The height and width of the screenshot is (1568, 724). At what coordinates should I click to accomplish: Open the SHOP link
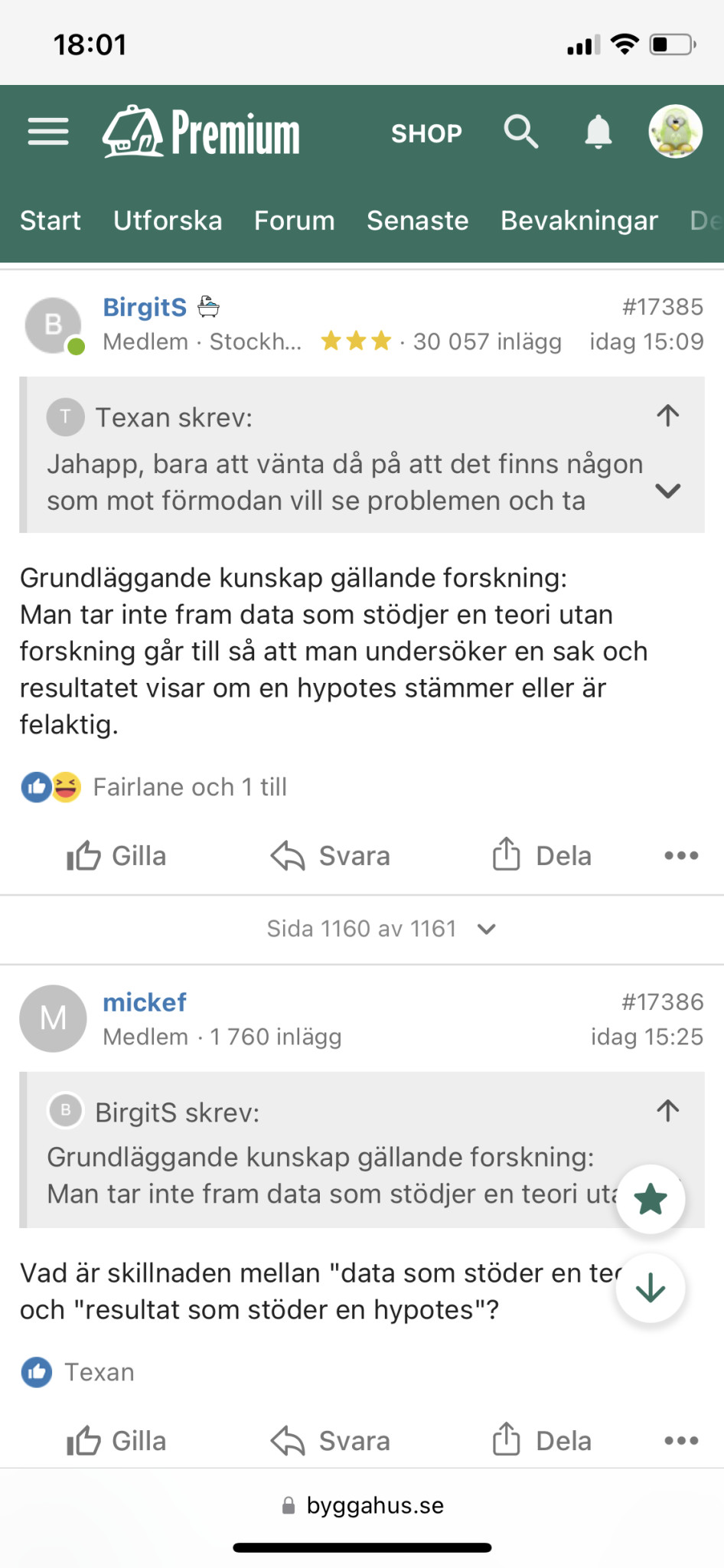coord(426,133)
